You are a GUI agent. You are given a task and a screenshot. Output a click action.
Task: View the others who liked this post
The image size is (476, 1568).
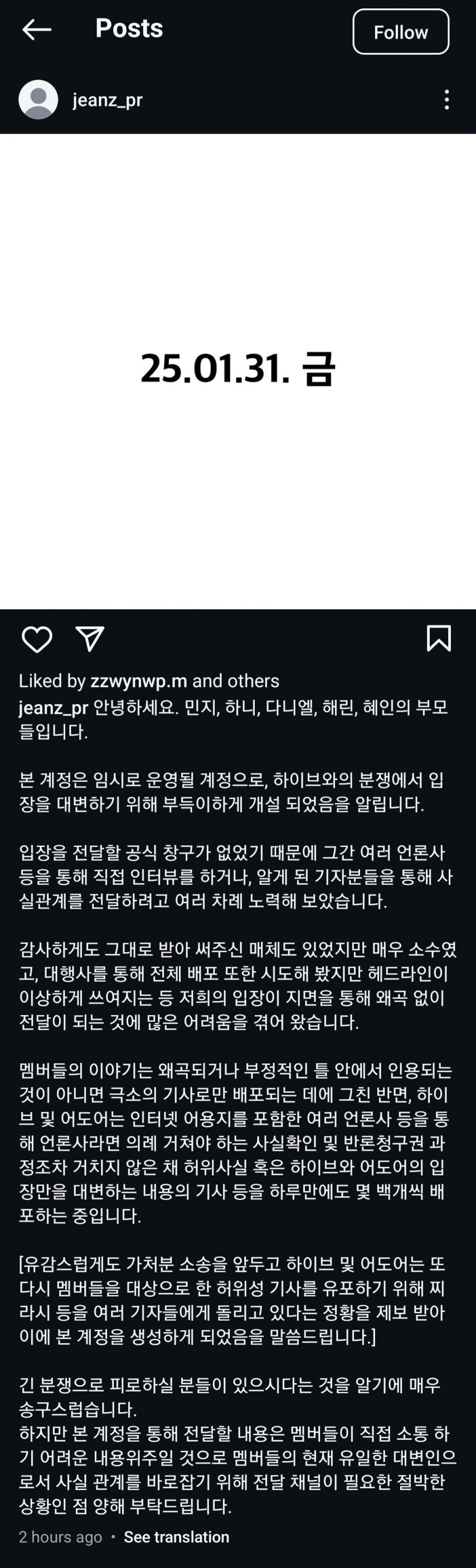(253, 681)
